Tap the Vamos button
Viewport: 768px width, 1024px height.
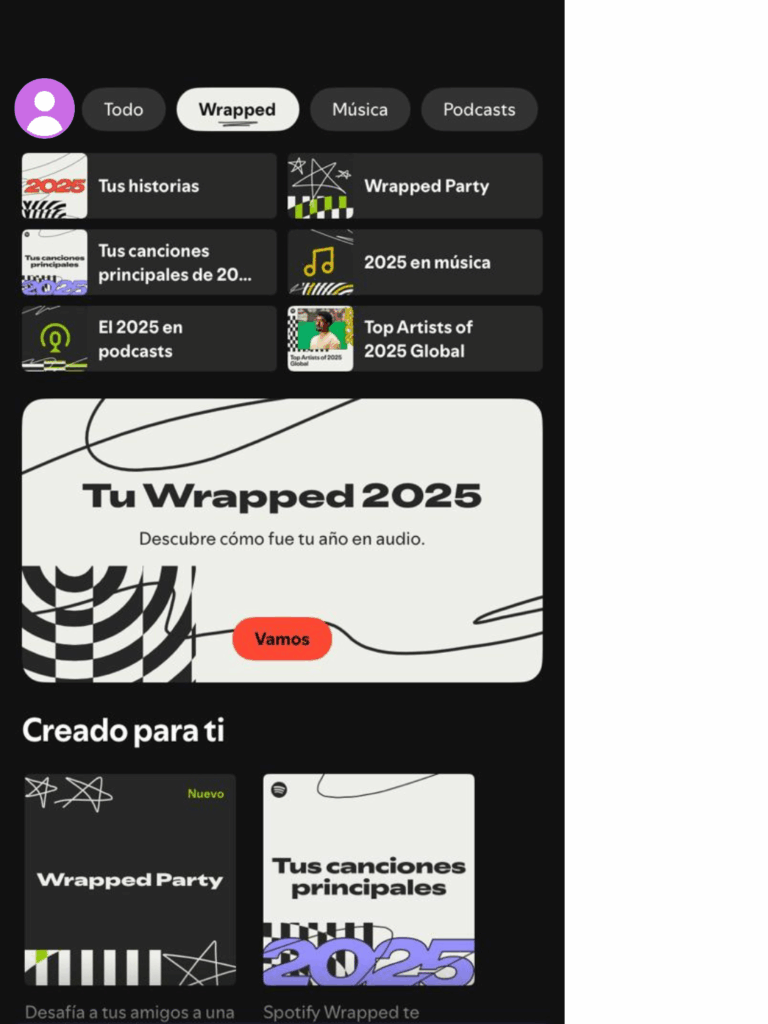(282, 639)
